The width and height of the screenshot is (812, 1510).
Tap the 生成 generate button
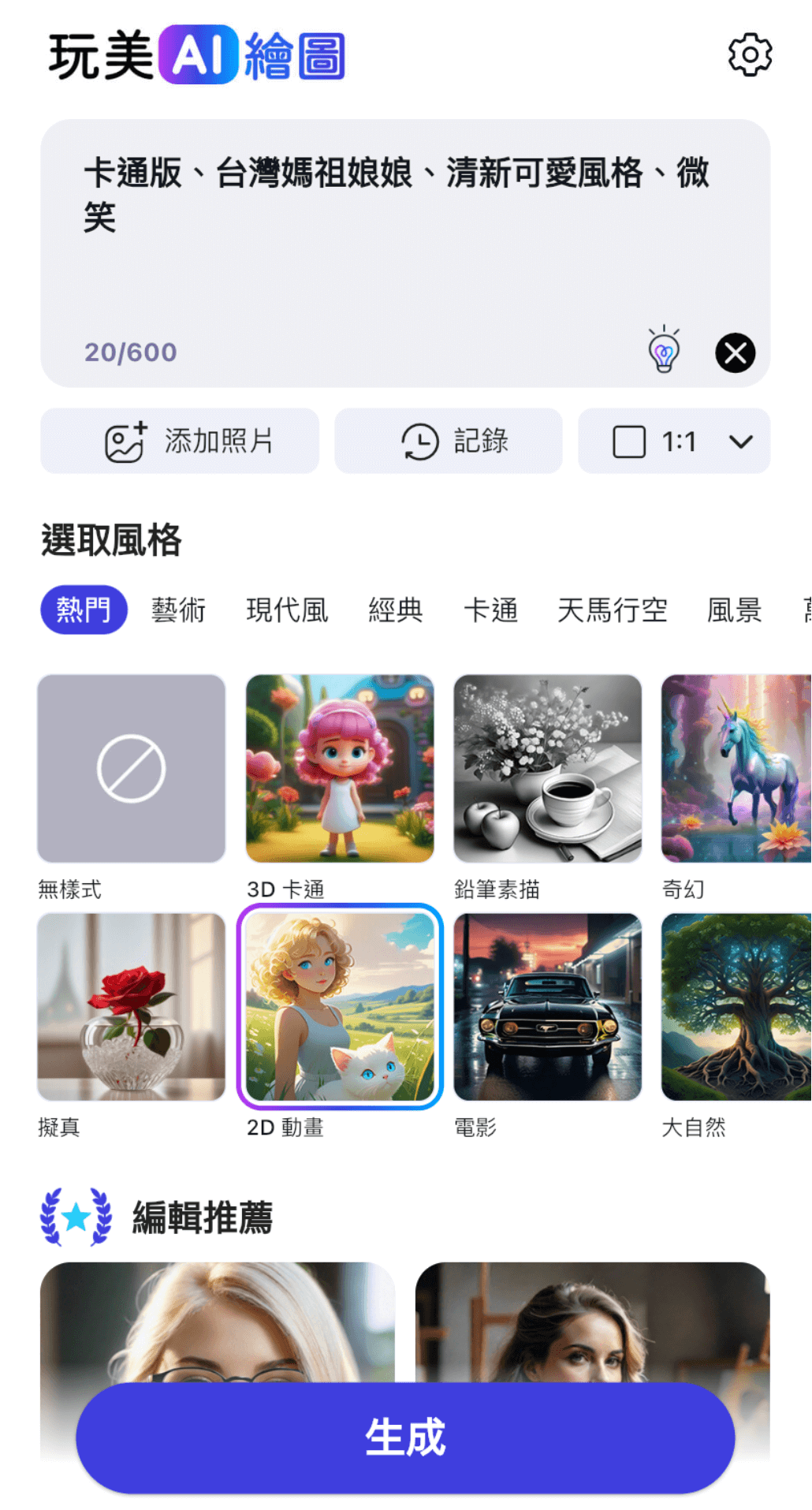tap(405, 1437)
